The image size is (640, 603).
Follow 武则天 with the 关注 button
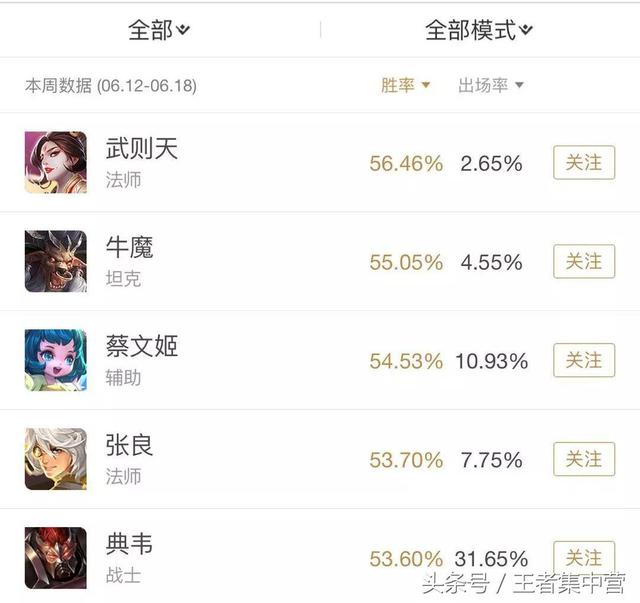pos(584,162)
